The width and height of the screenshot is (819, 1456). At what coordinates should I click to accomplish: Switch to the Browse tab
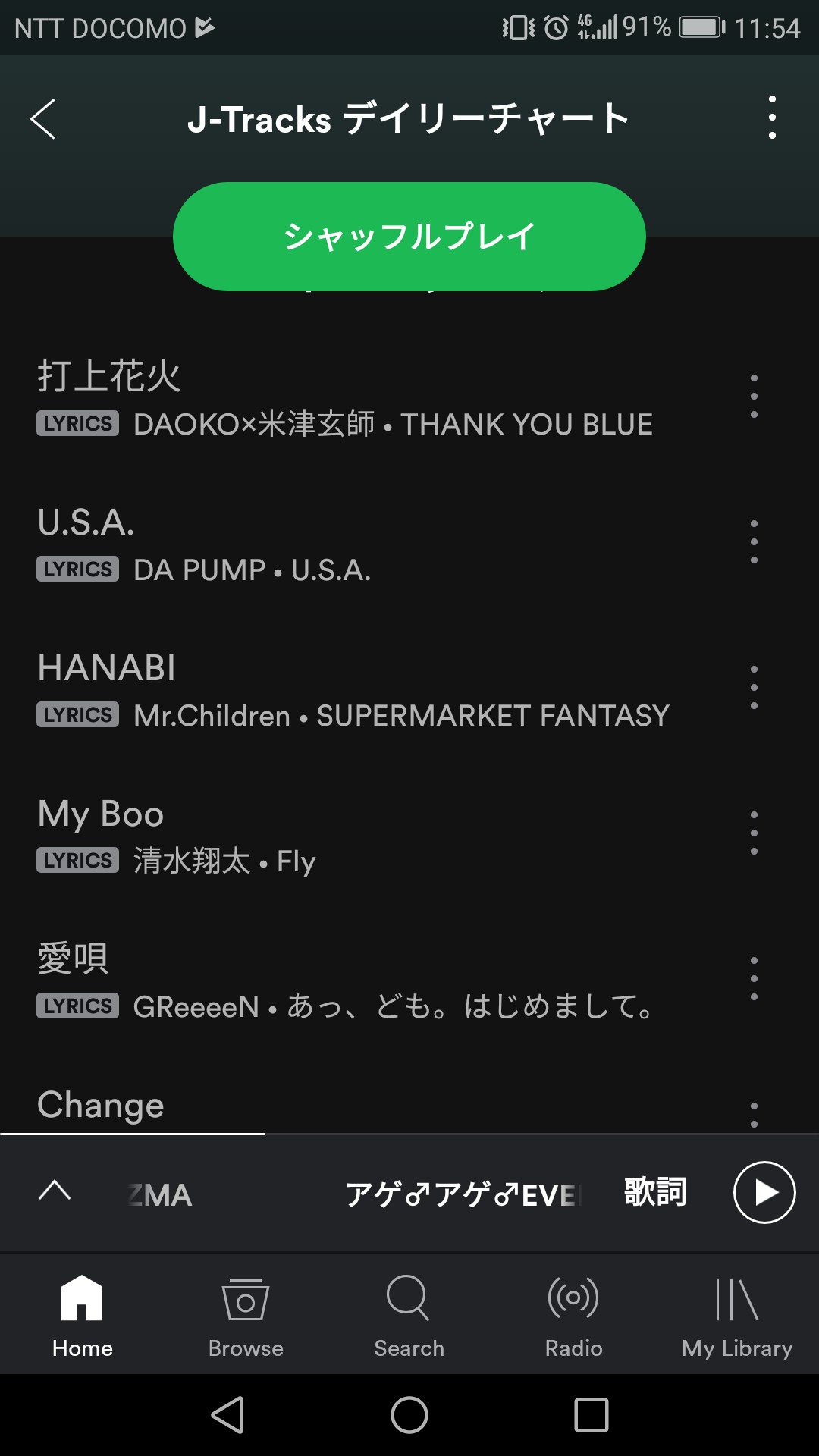pos(246,1316)
